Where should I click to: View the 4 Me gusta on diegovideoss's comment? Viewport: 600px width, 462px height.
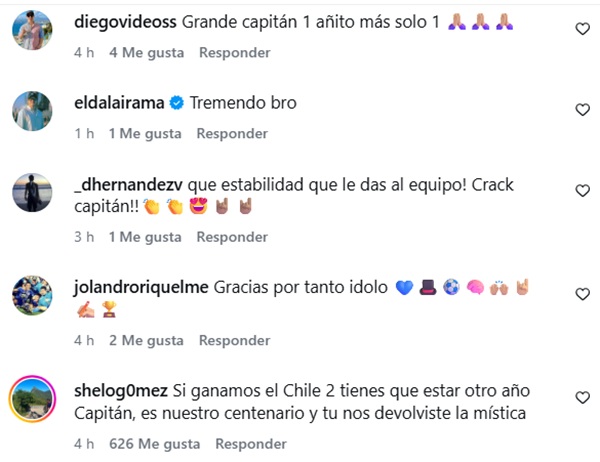click(146, 52)
